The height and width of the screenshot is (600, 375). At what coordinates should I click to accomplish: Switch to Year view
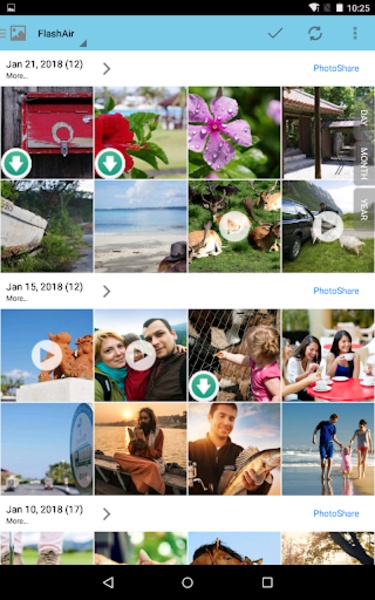pos(364,209)
